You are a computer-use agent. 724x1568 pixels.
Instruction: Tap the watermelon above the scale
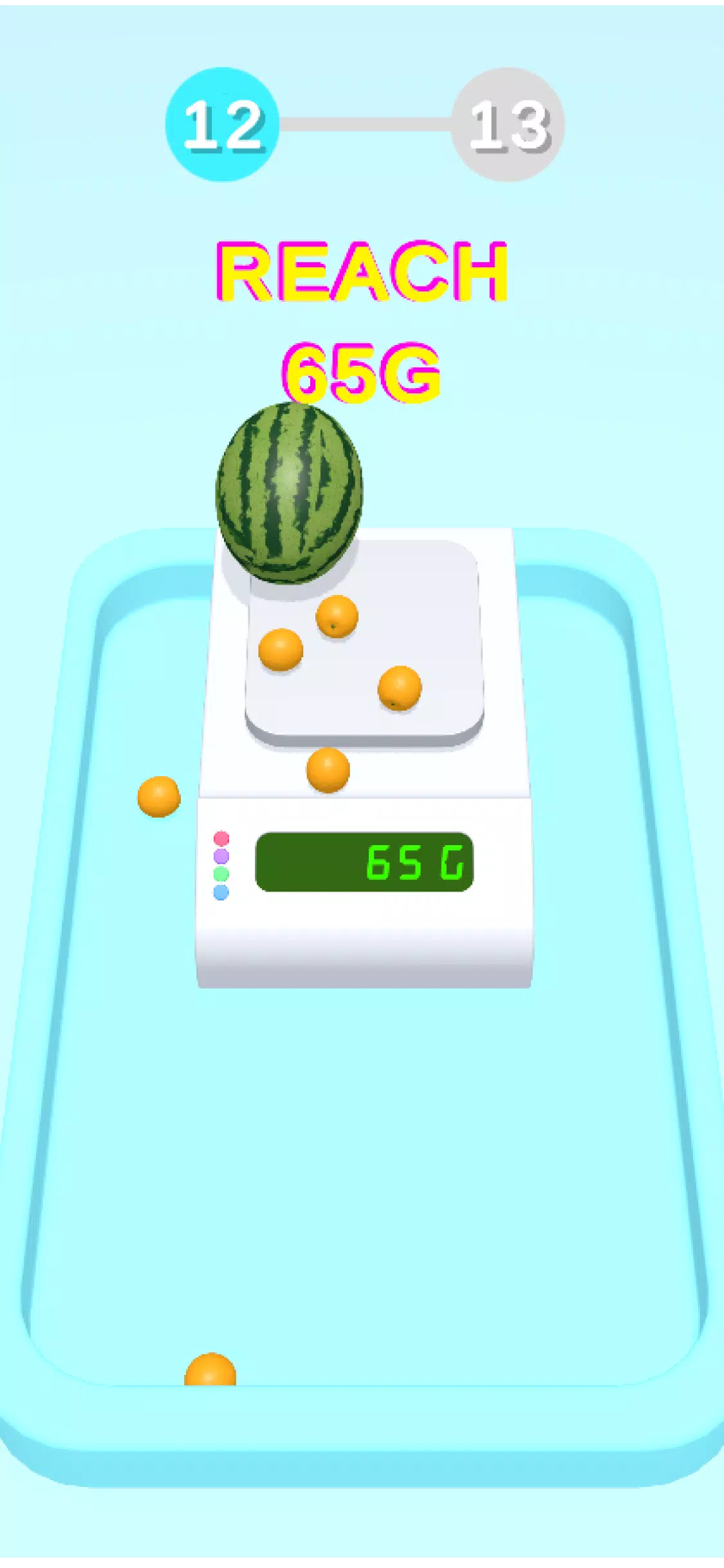289,492
